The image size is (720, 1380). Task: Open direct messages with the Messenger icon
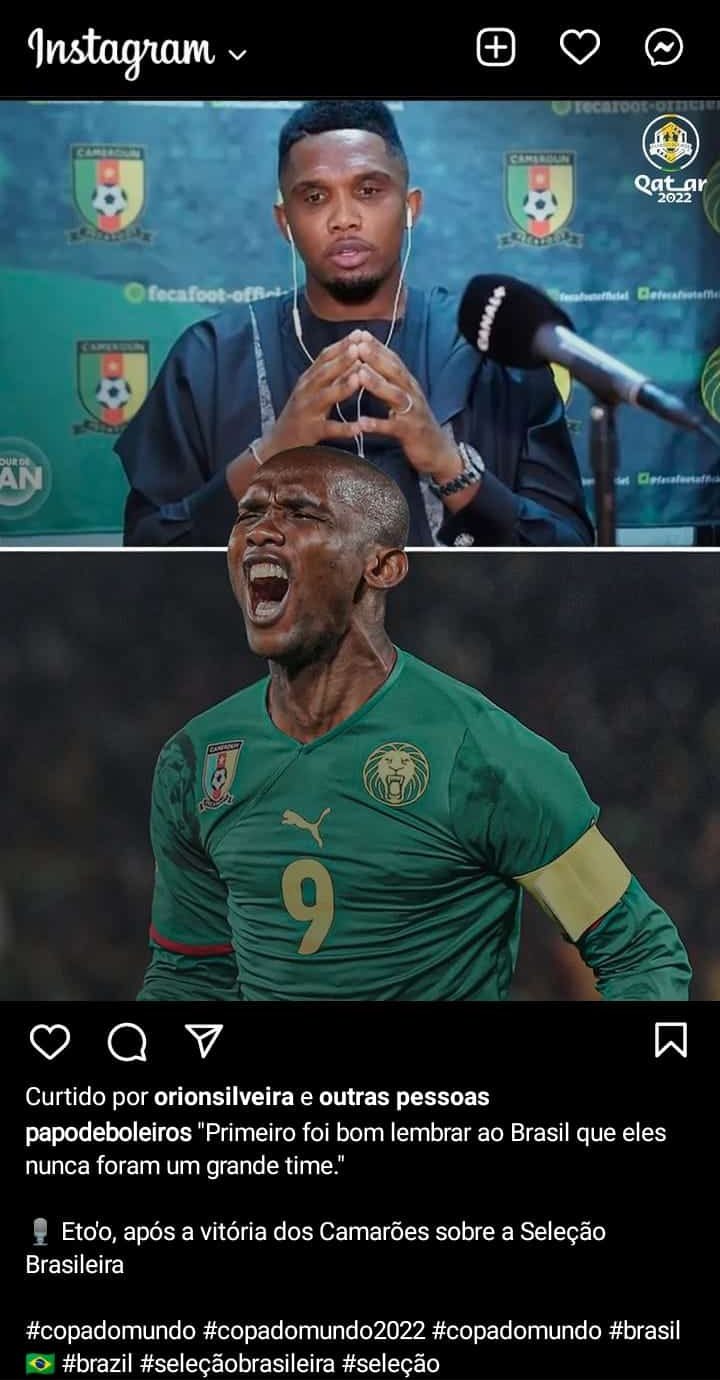click(664, 45)
